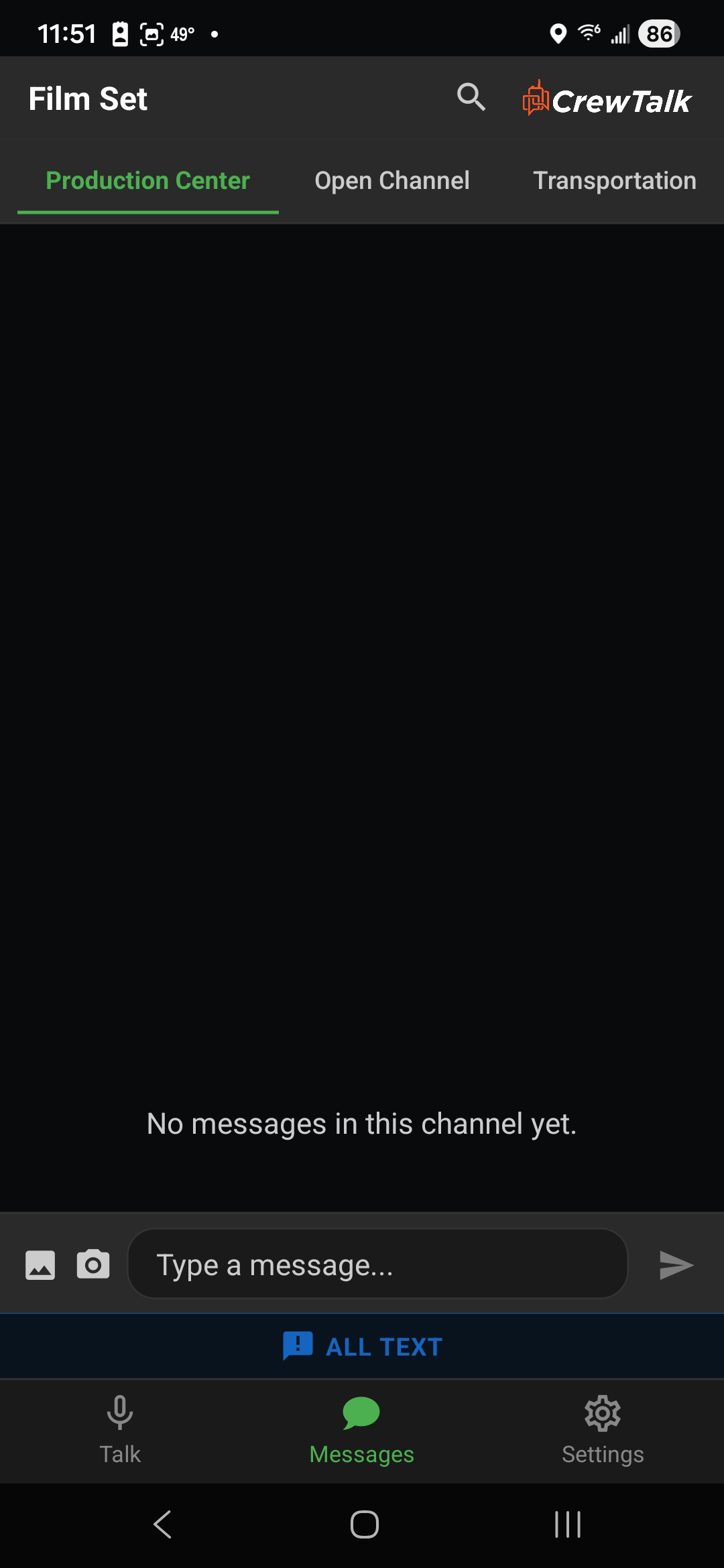
Task: Switch to the Open Channel tab
Action: coord(392,181)
